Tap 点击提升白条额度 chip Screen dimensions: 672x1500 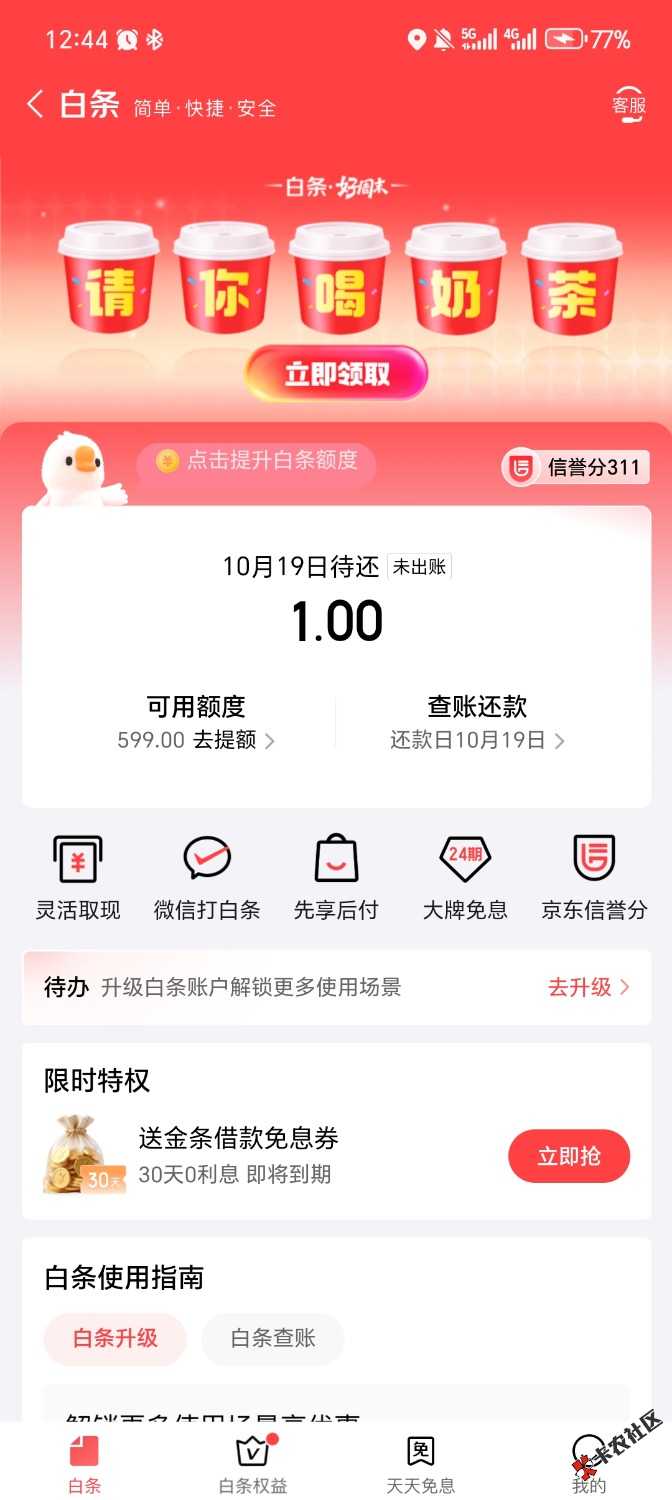[257, 461]
